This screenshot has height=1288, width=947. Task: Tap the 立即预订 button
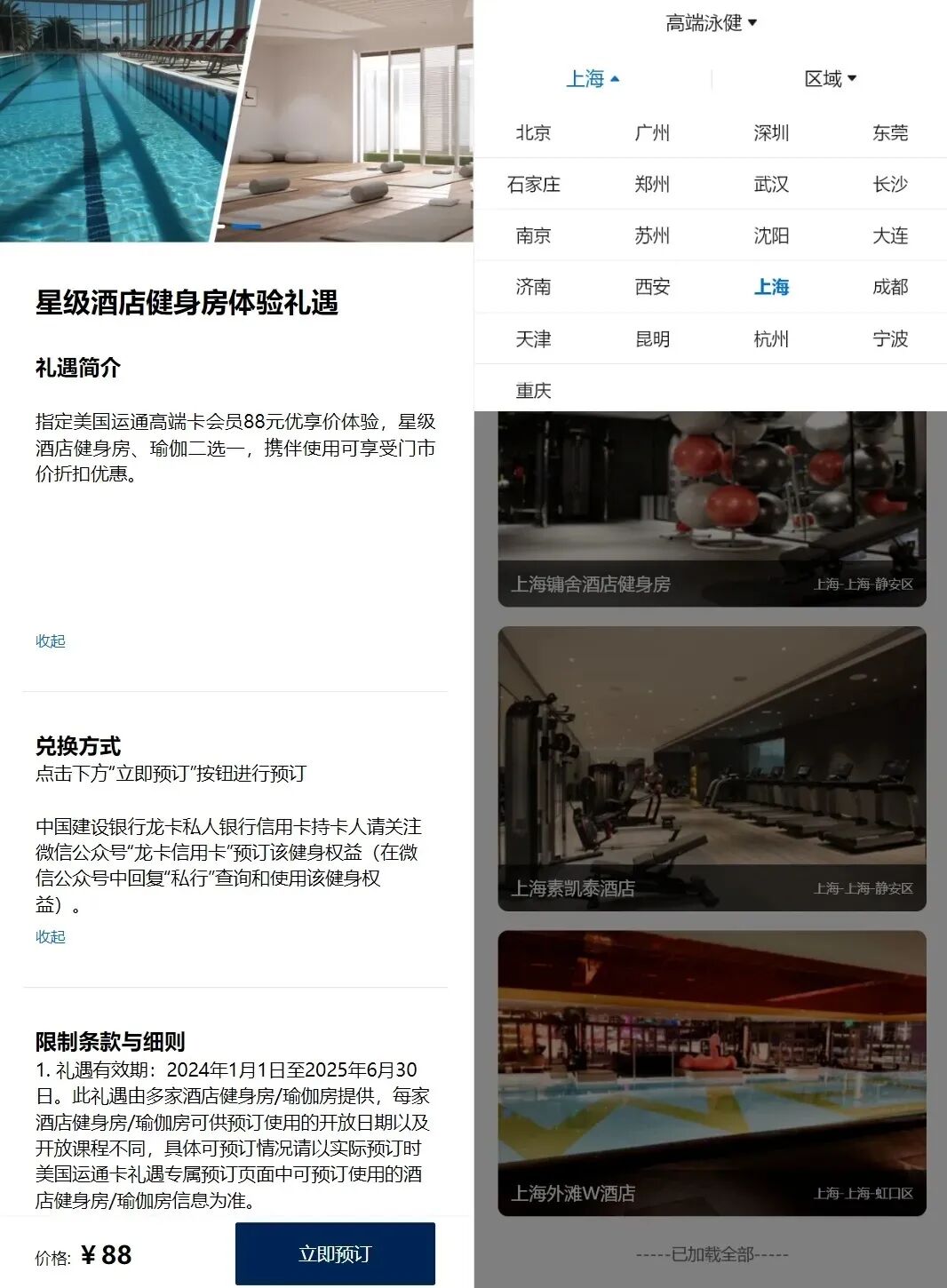tap(335, 1253)
